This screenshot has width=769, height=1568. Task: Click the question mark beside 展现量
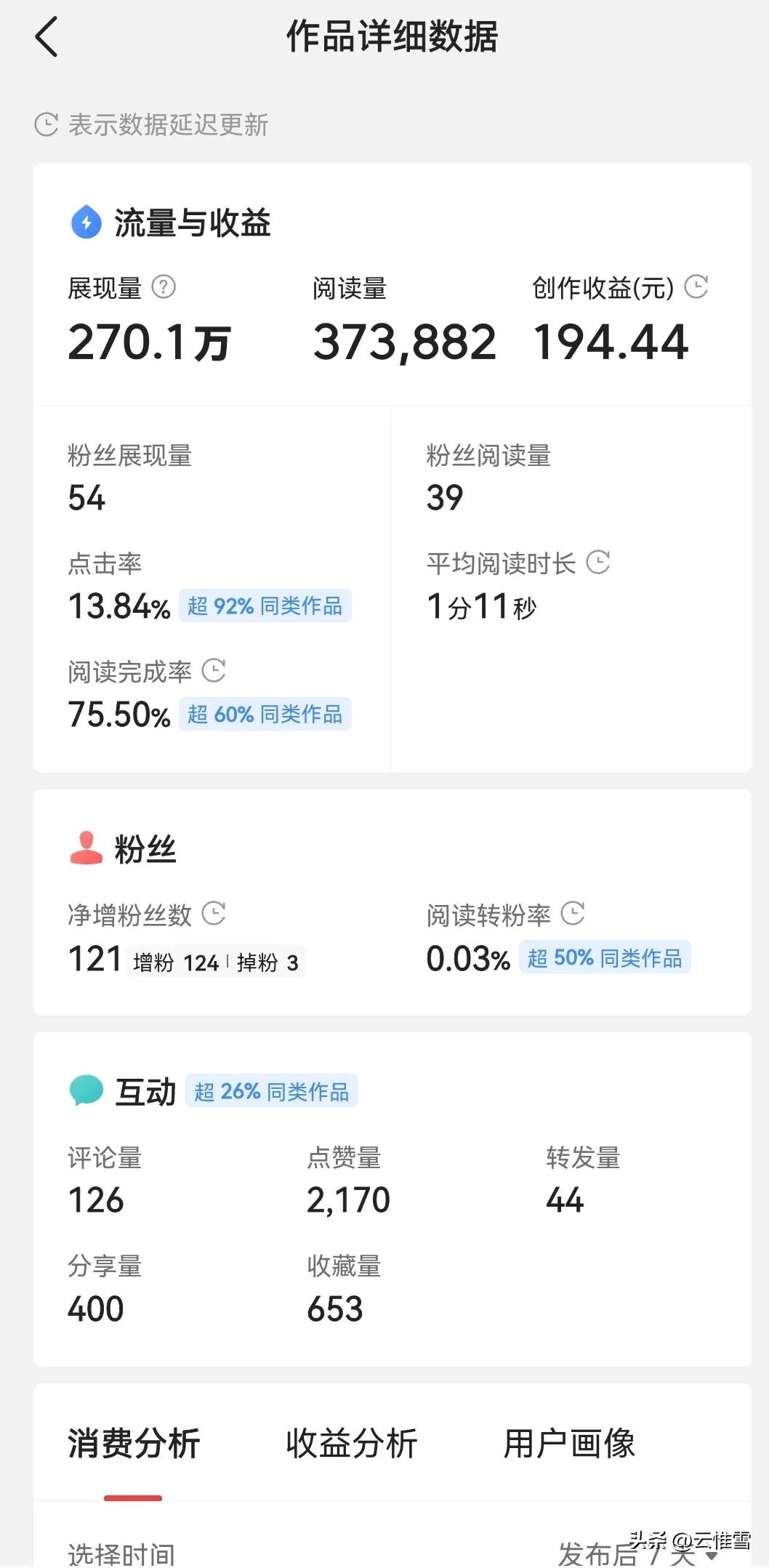(x=165, y=286)
